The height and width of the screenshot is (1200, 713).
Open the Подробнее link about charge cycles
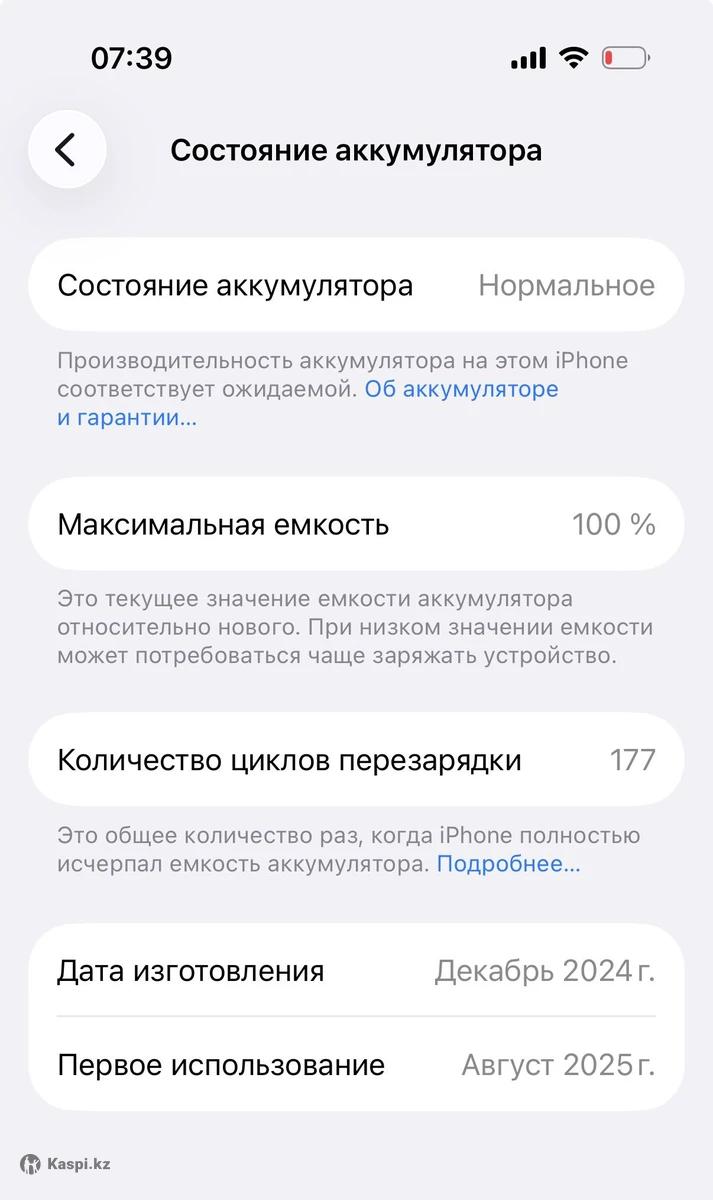tap(508, 864)
